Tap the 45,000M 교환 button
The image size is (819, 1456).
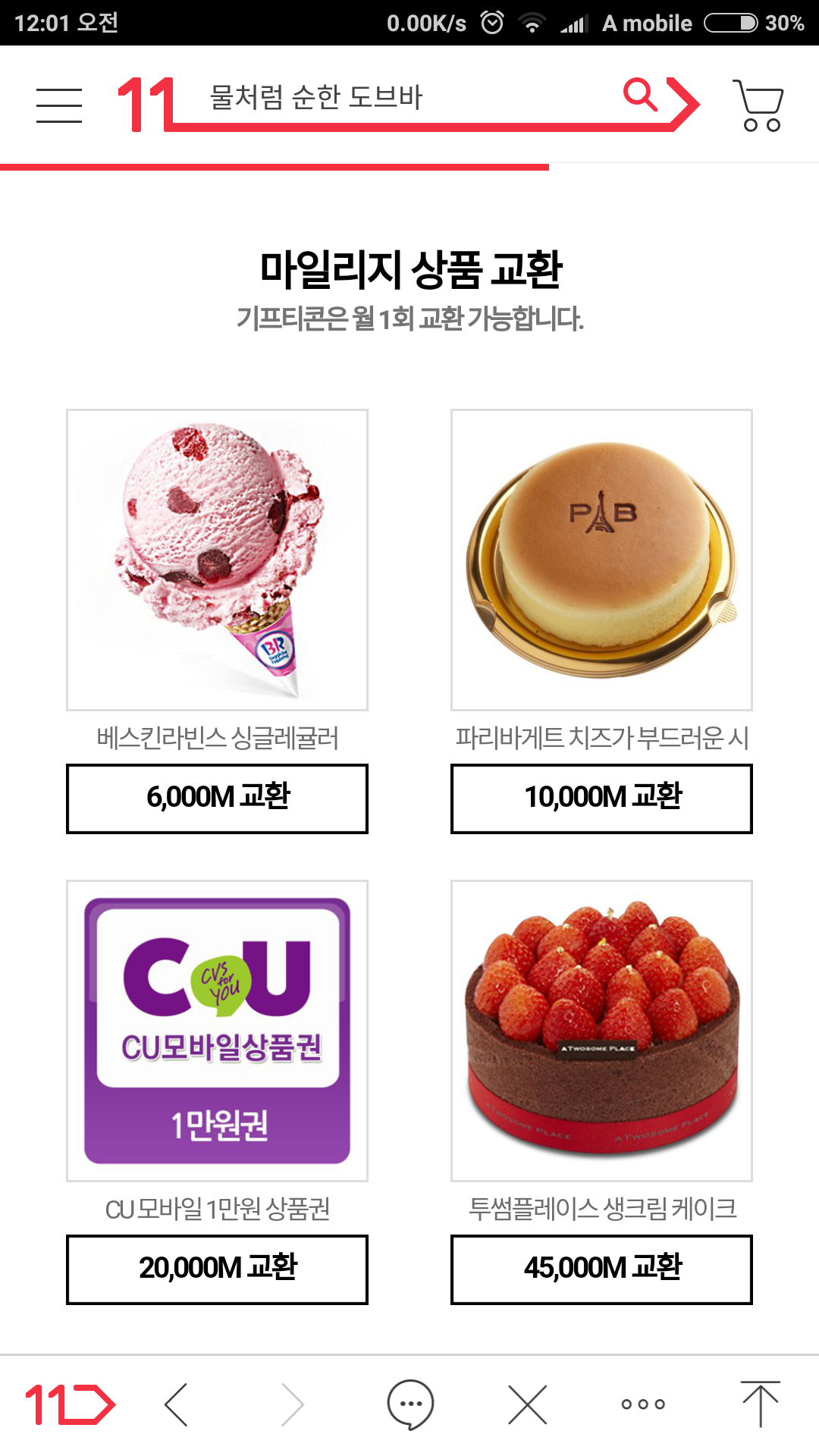coord(601,1269)
